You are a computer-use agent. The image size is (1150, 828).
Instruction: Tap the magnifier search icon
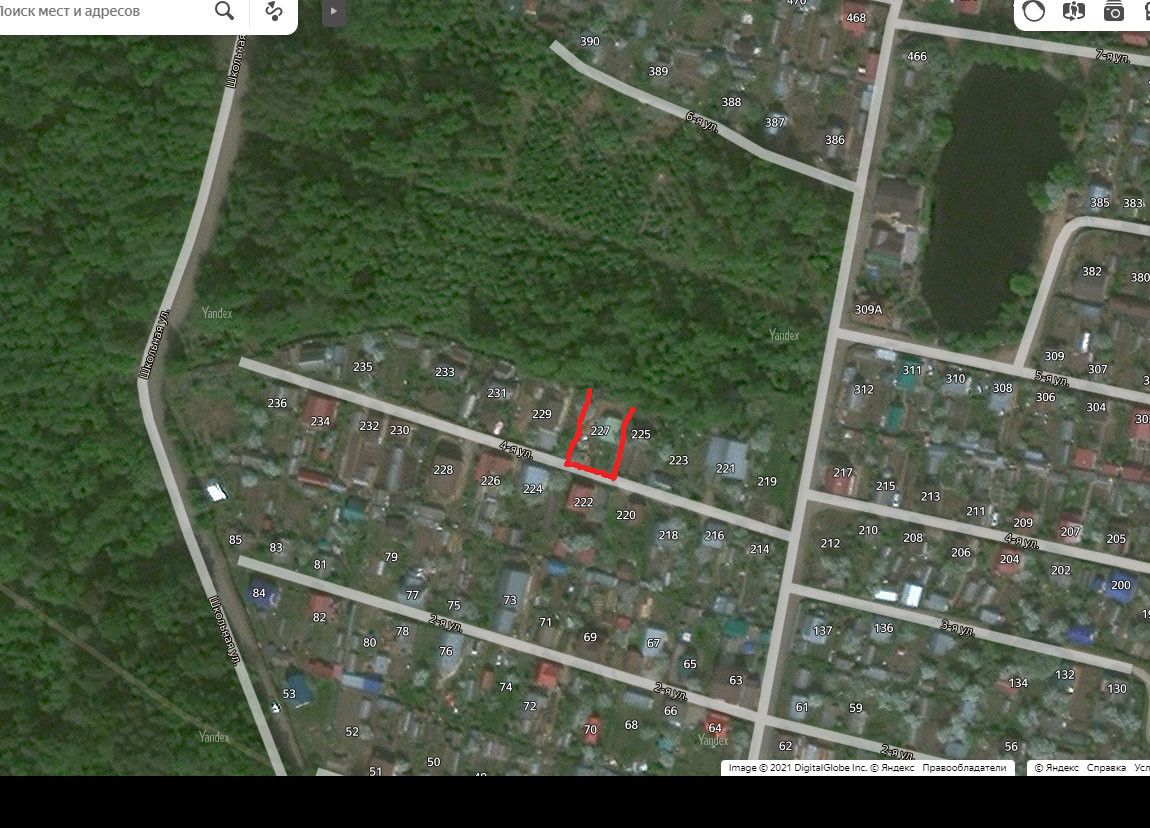[224, 11]
